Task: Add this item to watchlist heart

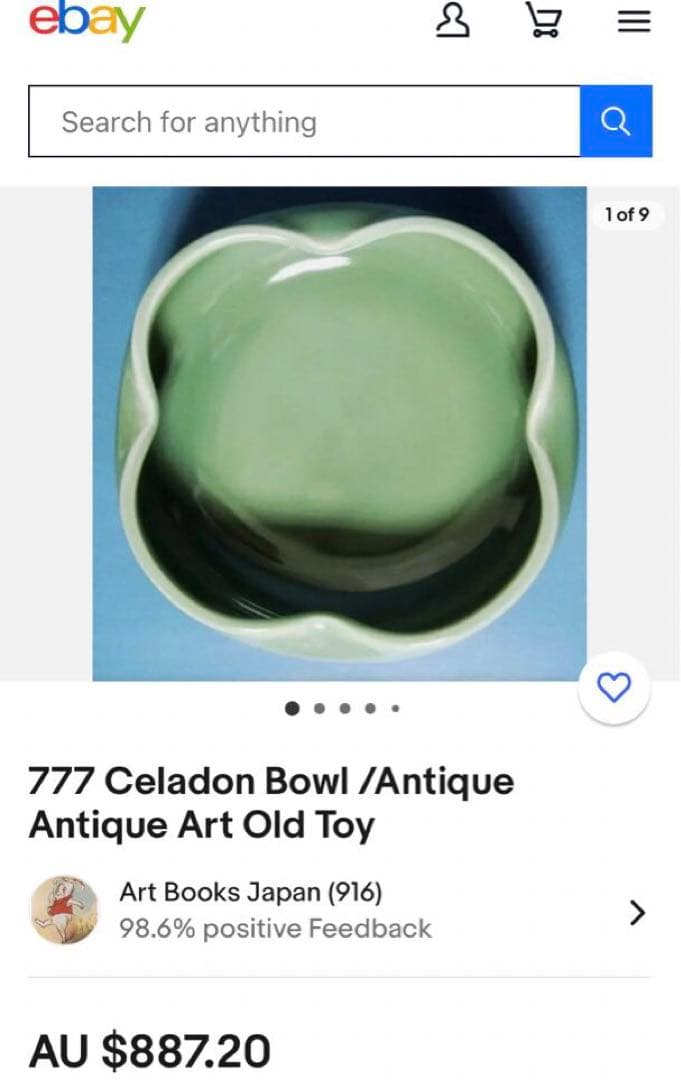Action: point(614,687)
